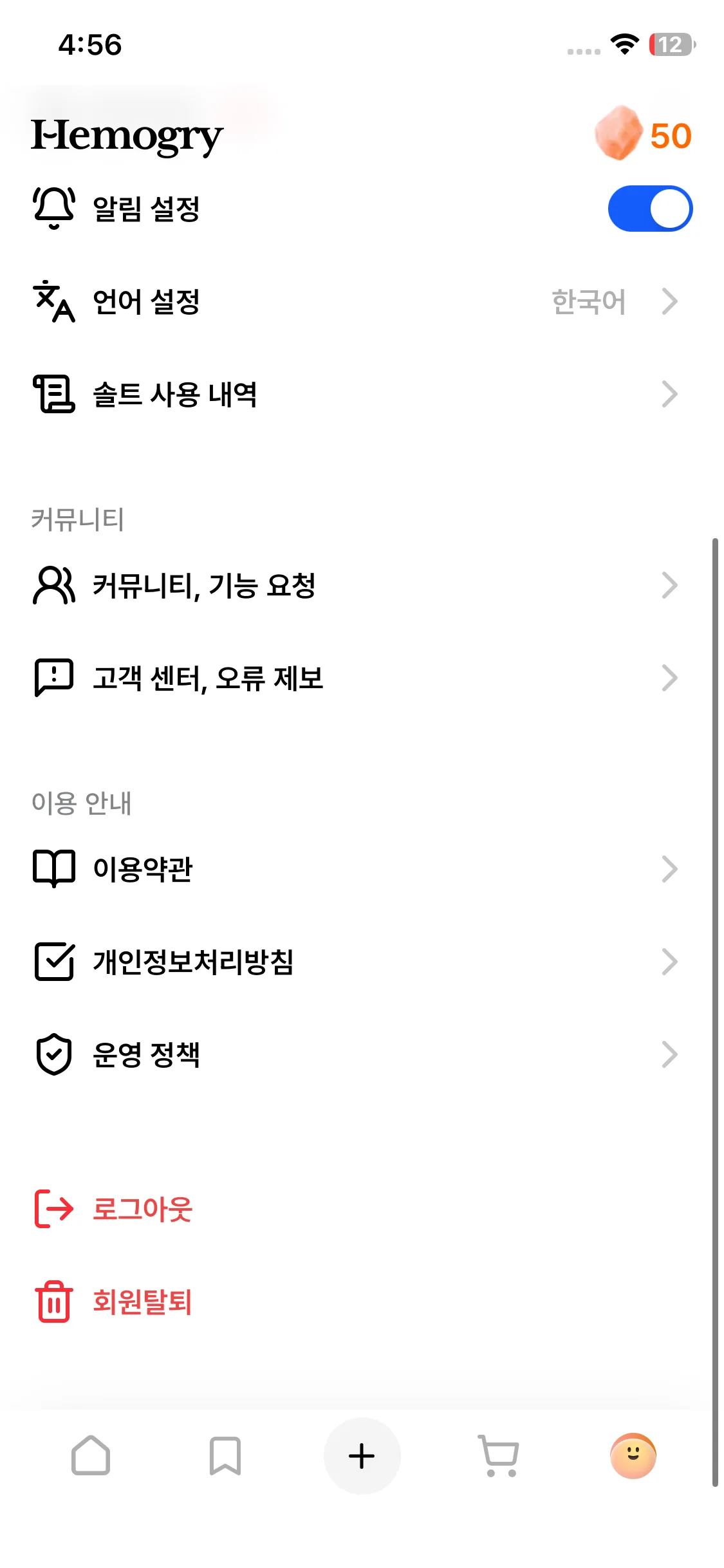The width and height of the screenshot is (724, 1568).
Task: Open 솔트 사용 내역 details via chevron
Action: tap(669, 395)
